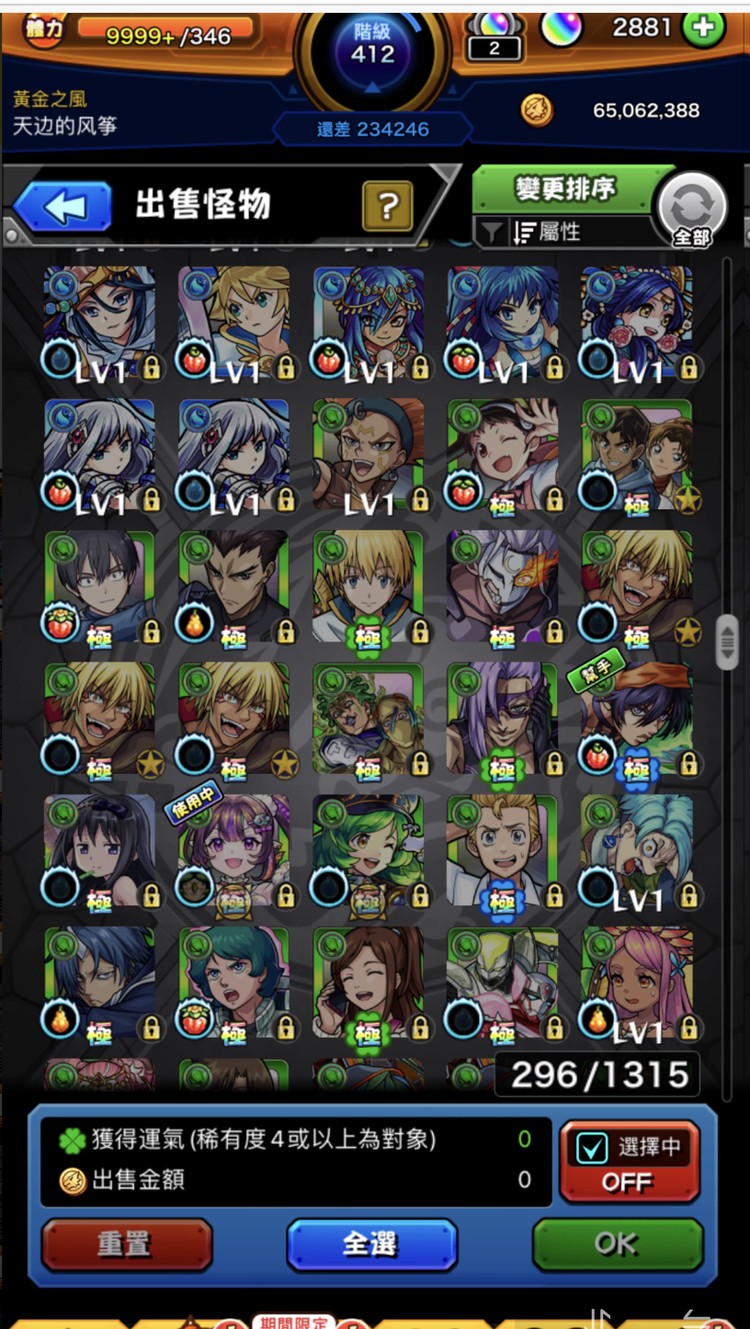Tap 全選 to select all monsters
The image size is (750, 1329).
[x=371, y=1243]
